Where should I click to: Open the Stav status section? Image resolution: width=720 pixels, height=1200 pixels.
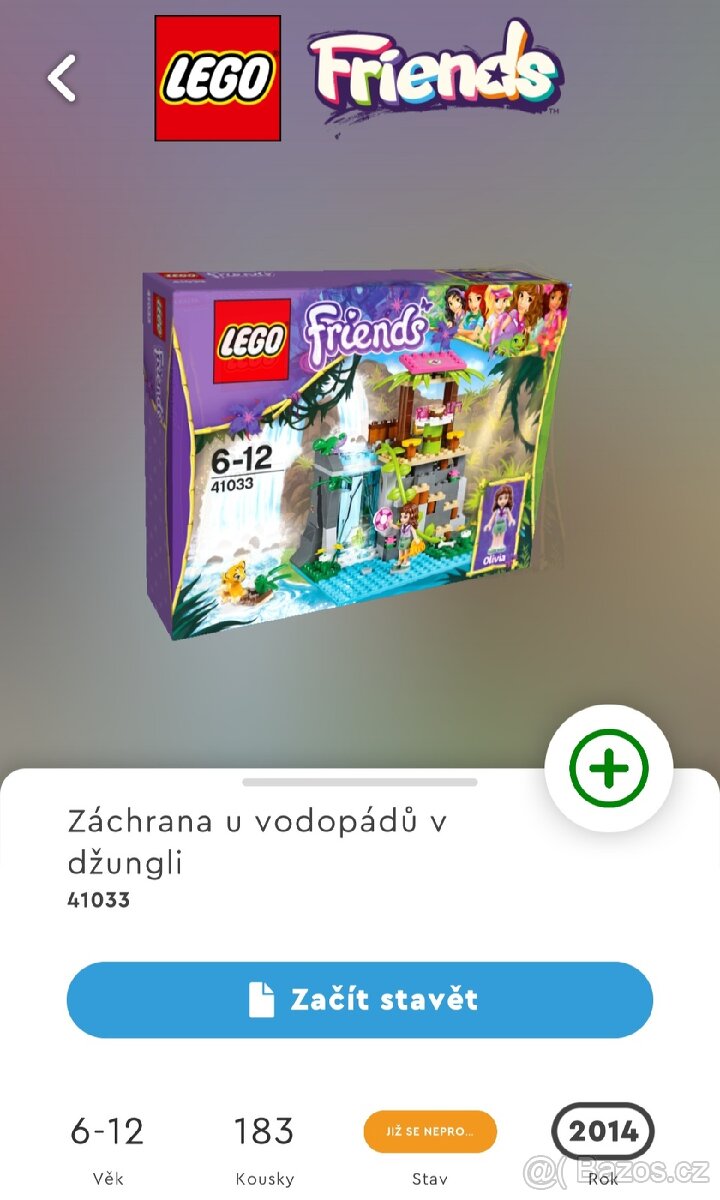coord(428,1178)
